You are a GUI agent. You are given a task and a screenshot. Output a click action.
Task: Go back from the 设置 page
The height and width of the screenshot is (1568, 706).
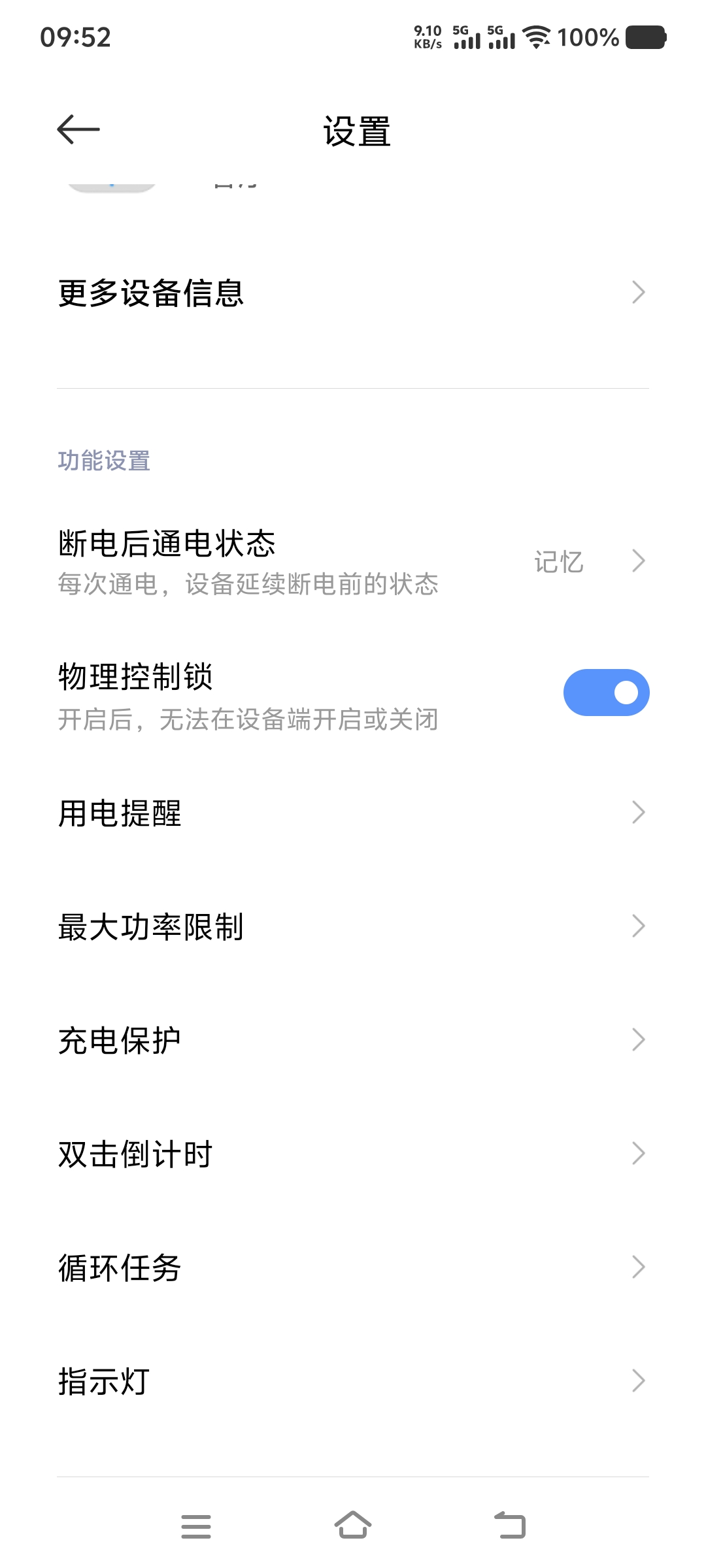point(78,129)
